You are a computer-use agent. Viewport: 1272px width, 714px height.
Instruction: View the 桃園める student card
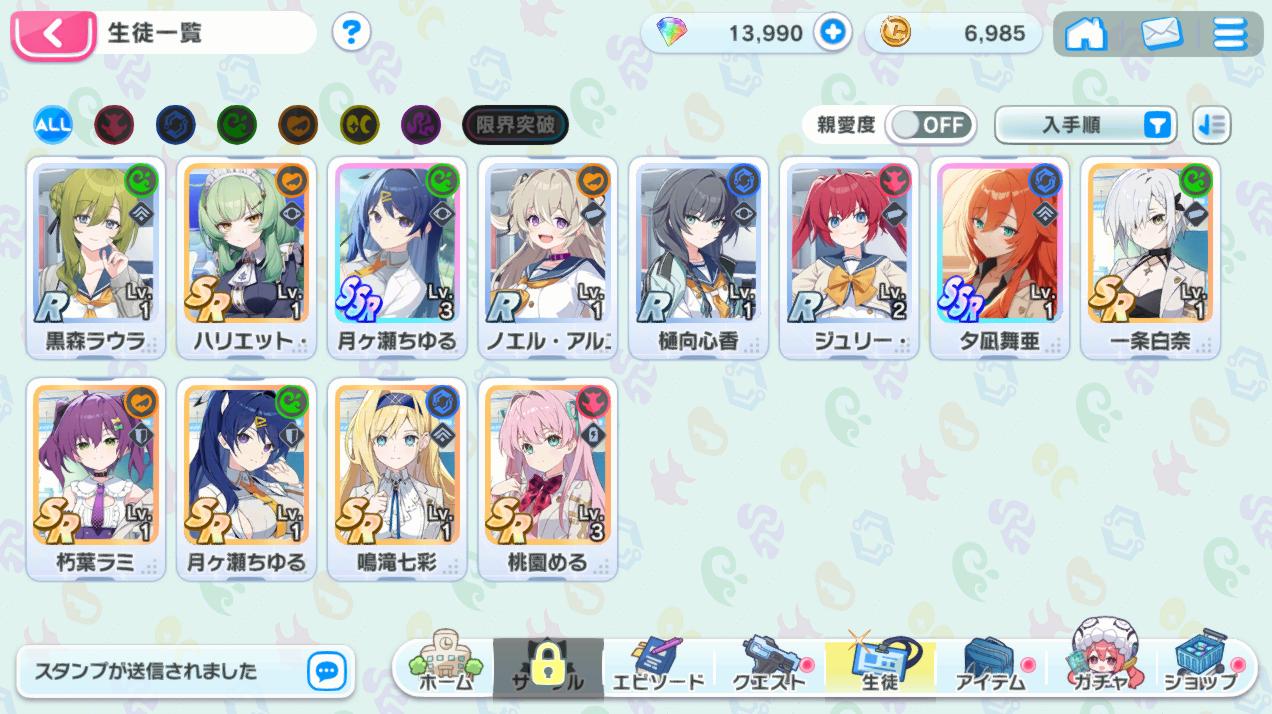(x=548, y=478)
